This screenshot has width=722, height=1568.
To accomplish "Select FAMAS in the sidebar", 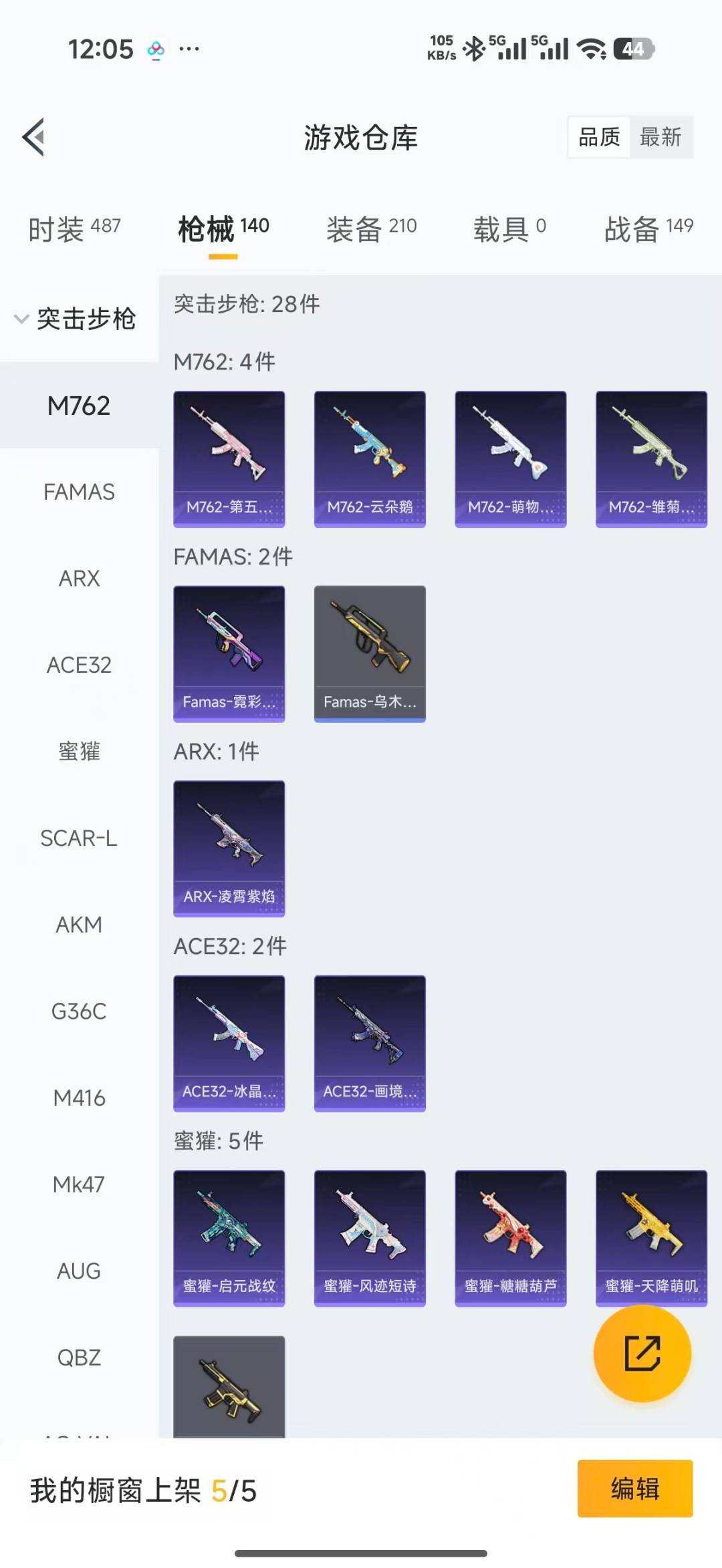I will tap(79, 492).
